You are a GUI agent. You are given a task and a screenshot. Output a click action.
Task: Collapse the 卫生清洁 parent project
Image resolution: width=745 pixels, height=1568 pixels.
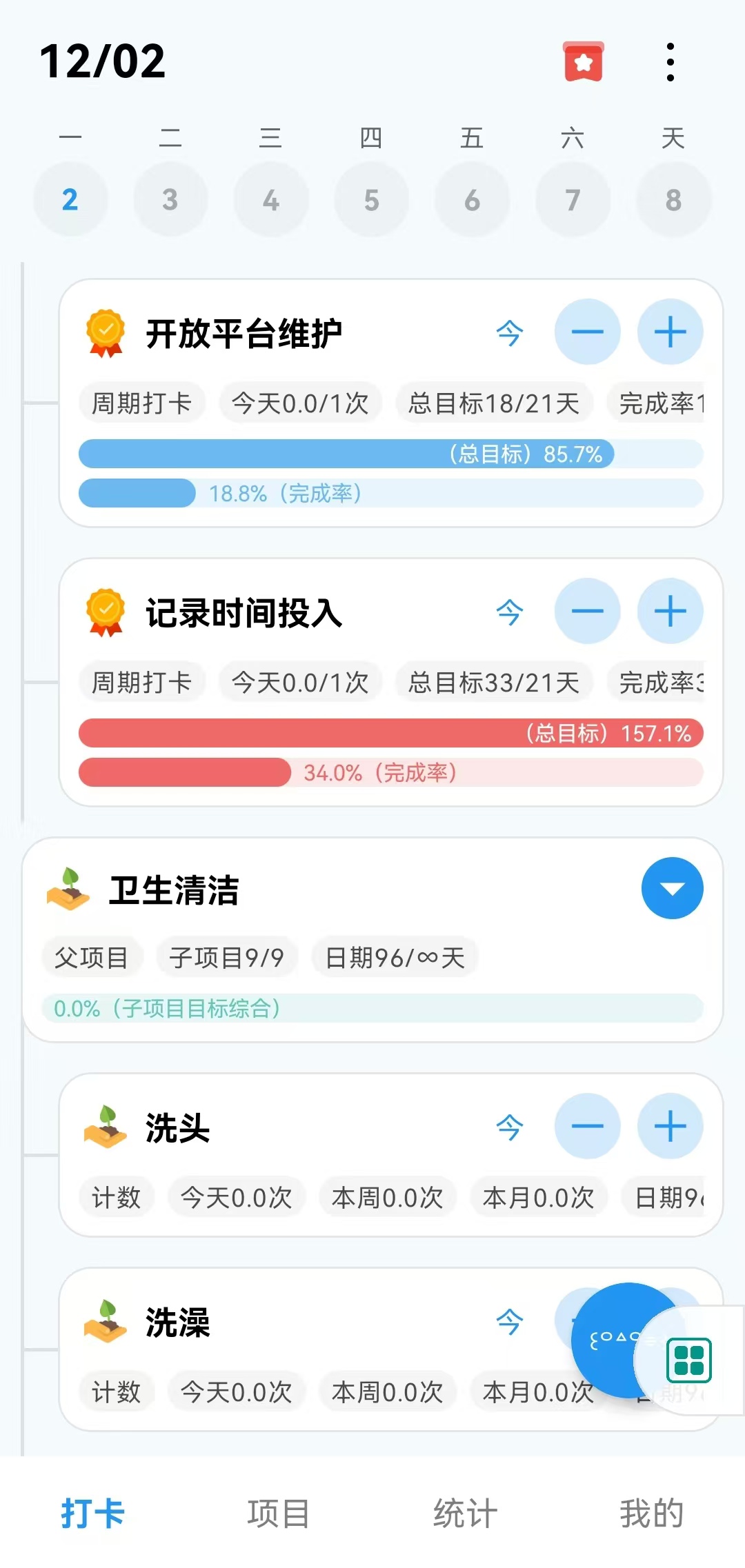673,888
